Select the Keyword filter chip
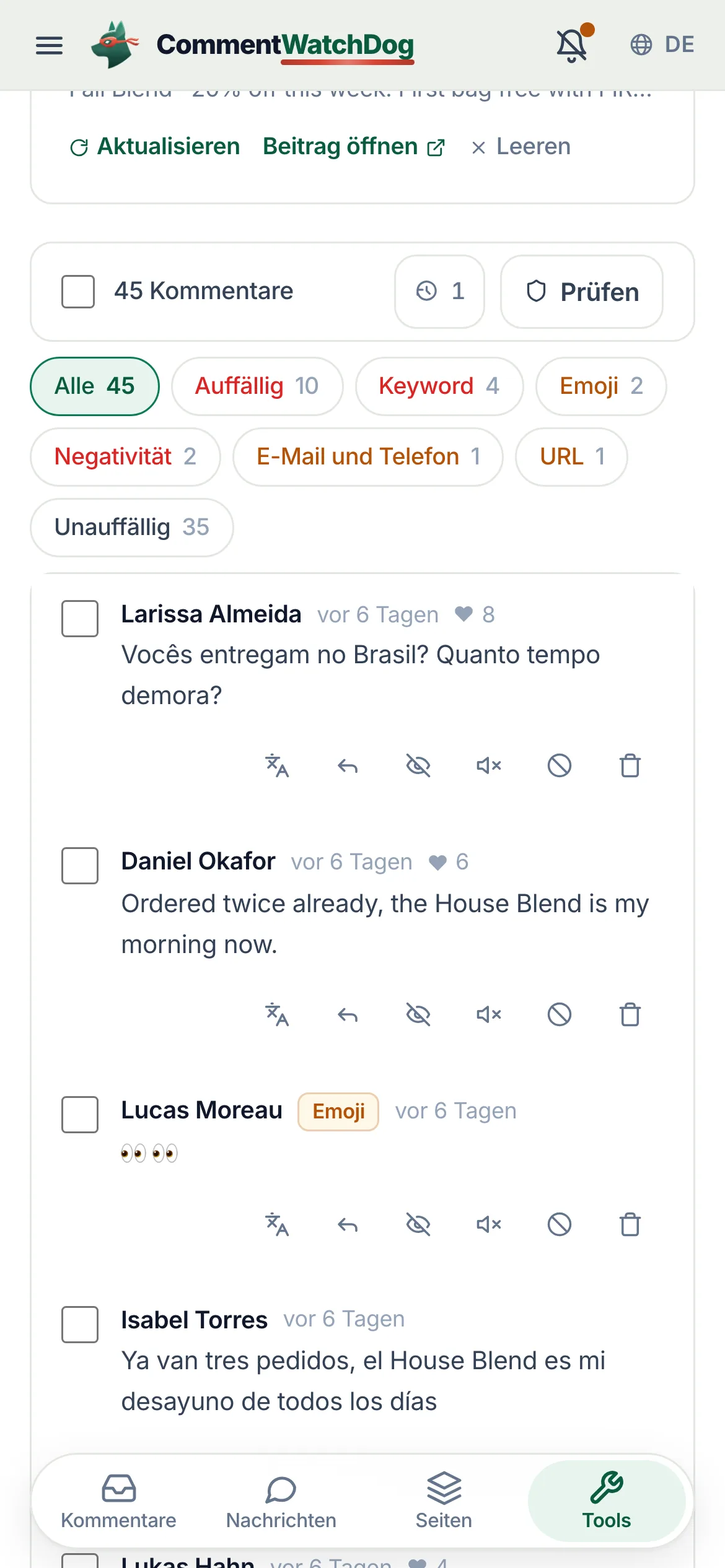 (x=439, y=386)
